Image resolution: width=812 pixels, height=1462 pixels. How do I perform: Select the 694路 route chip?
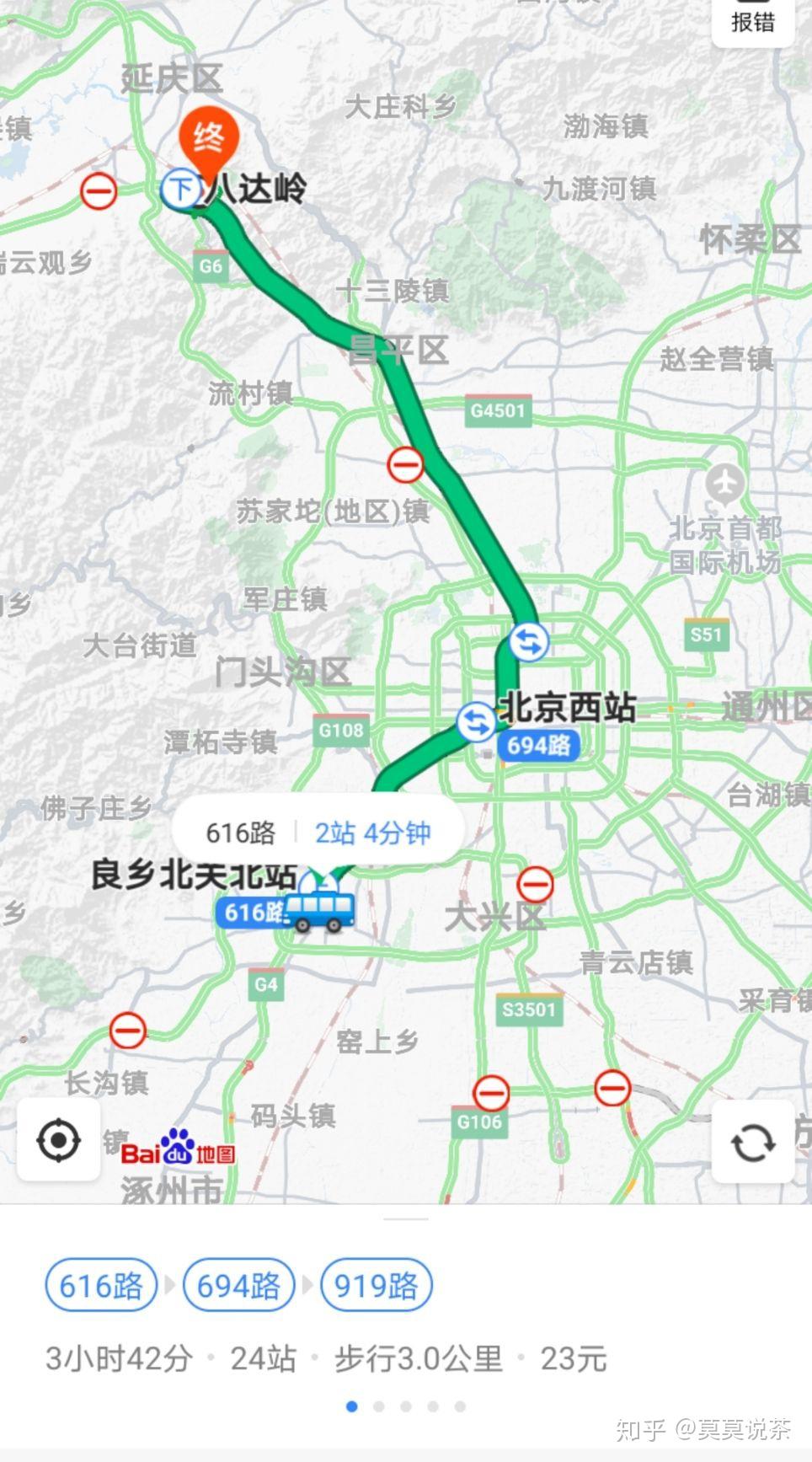click(238, 1285)
